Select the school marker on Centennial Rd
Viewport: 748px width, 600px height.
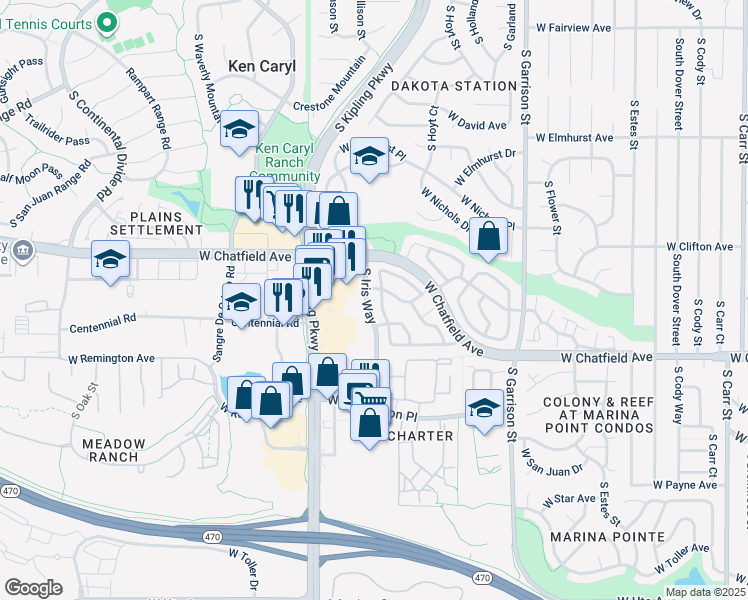click(x=241, y=302)
